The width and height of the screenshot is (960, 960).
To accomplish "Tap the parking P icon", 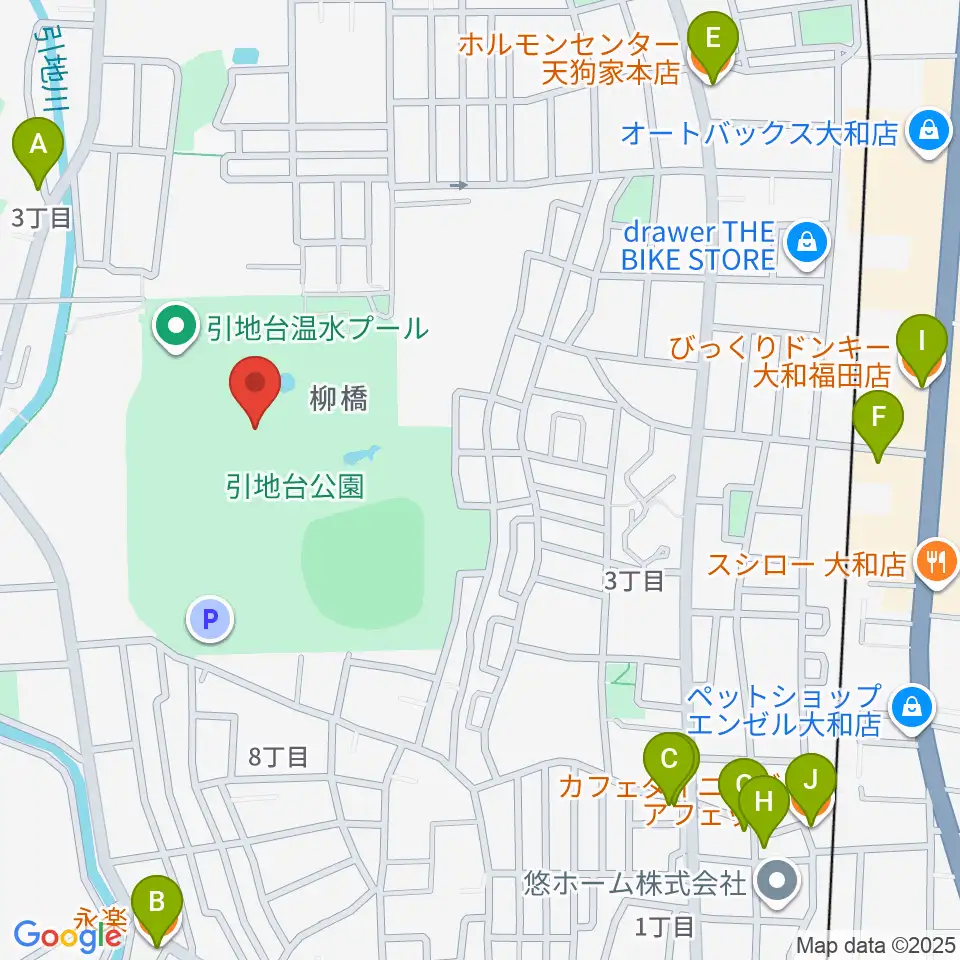I will [210, 620].
